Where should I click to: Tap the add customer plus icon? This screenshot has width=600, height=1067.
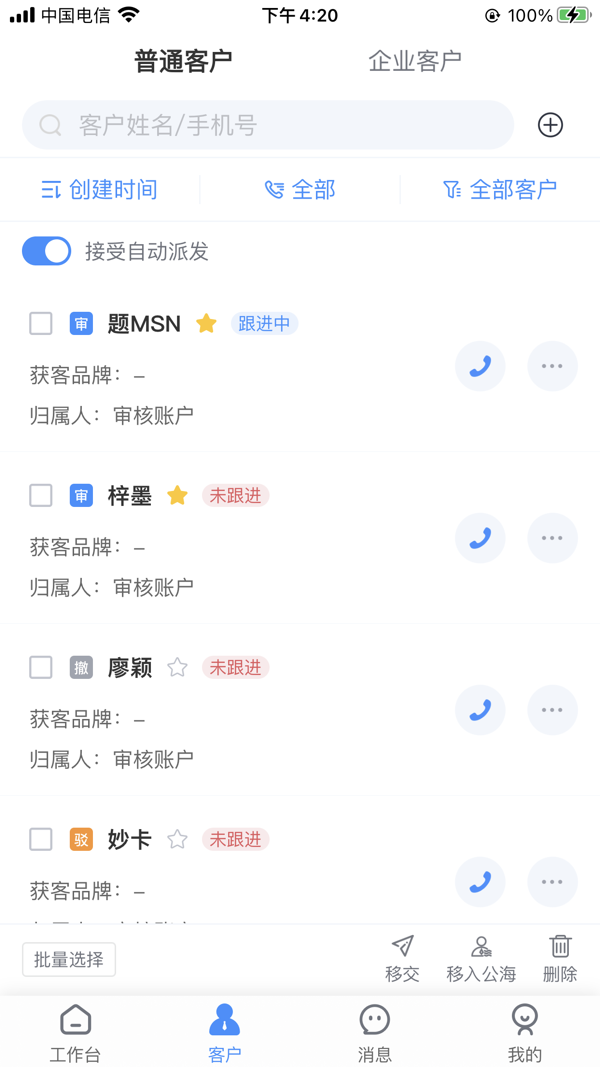pyautogui.click(x=550, y=125)
